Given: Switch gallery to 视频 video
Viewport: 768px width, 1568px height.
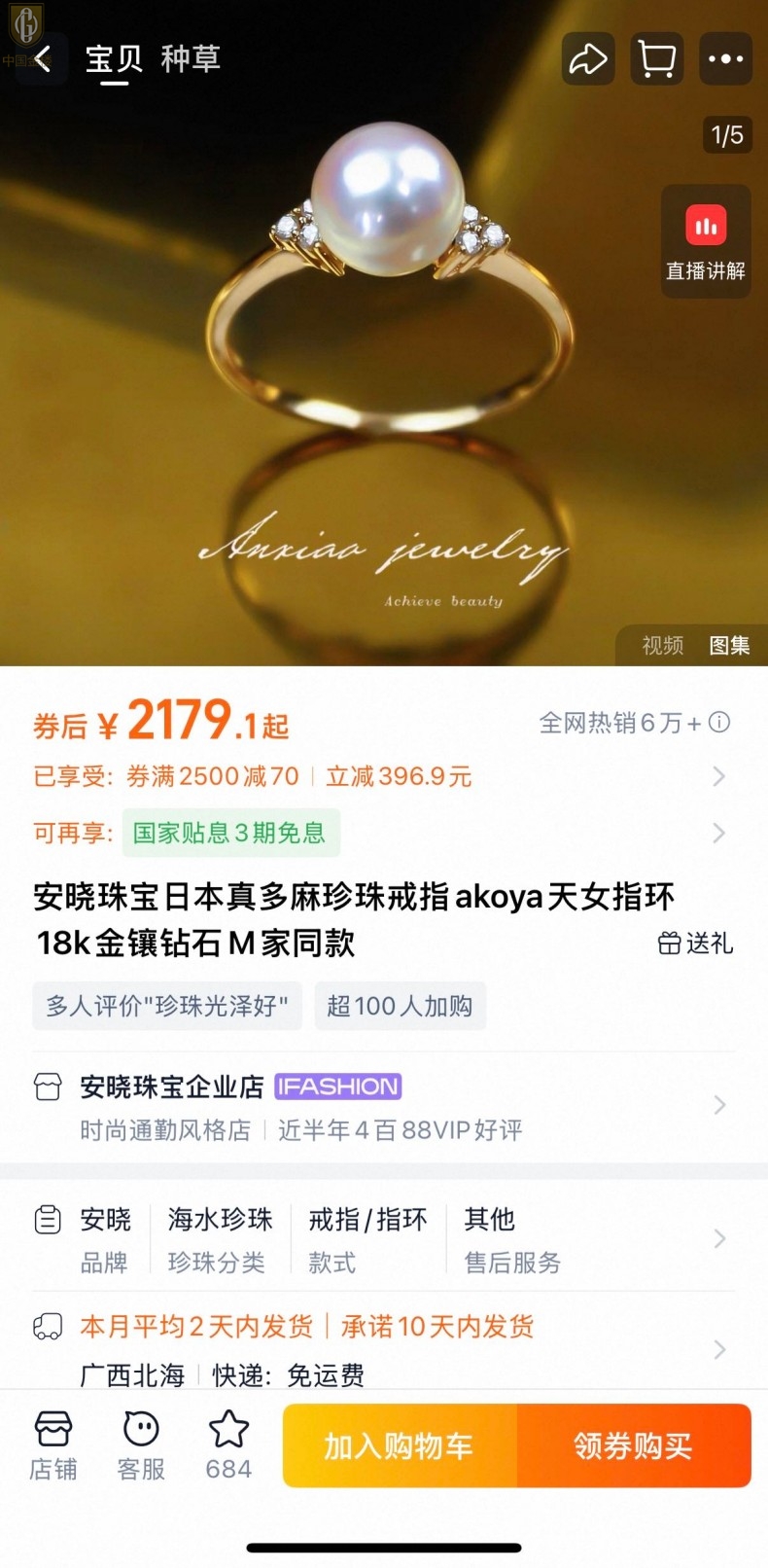Looking at the screenshot, I should point(662,645).
